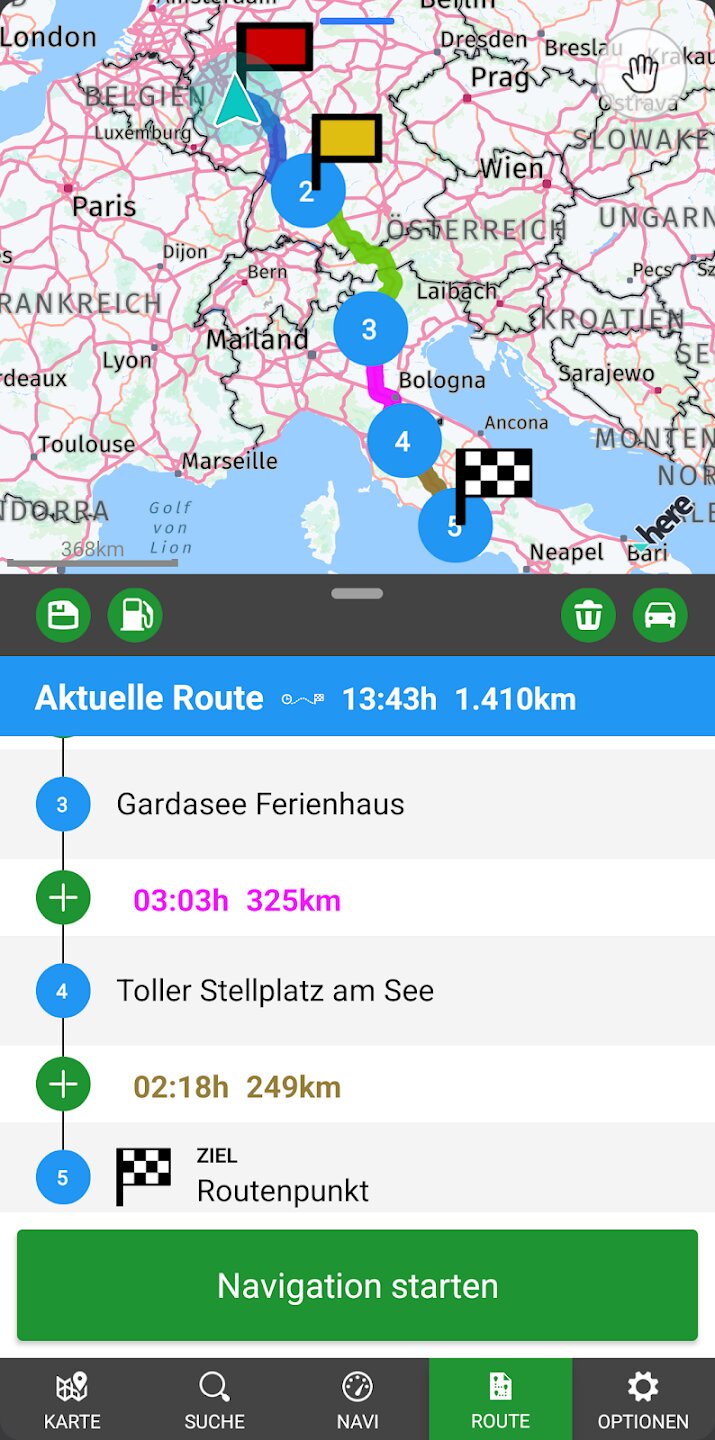
Task: Open the Navi tab
Action: point(357,1399)
